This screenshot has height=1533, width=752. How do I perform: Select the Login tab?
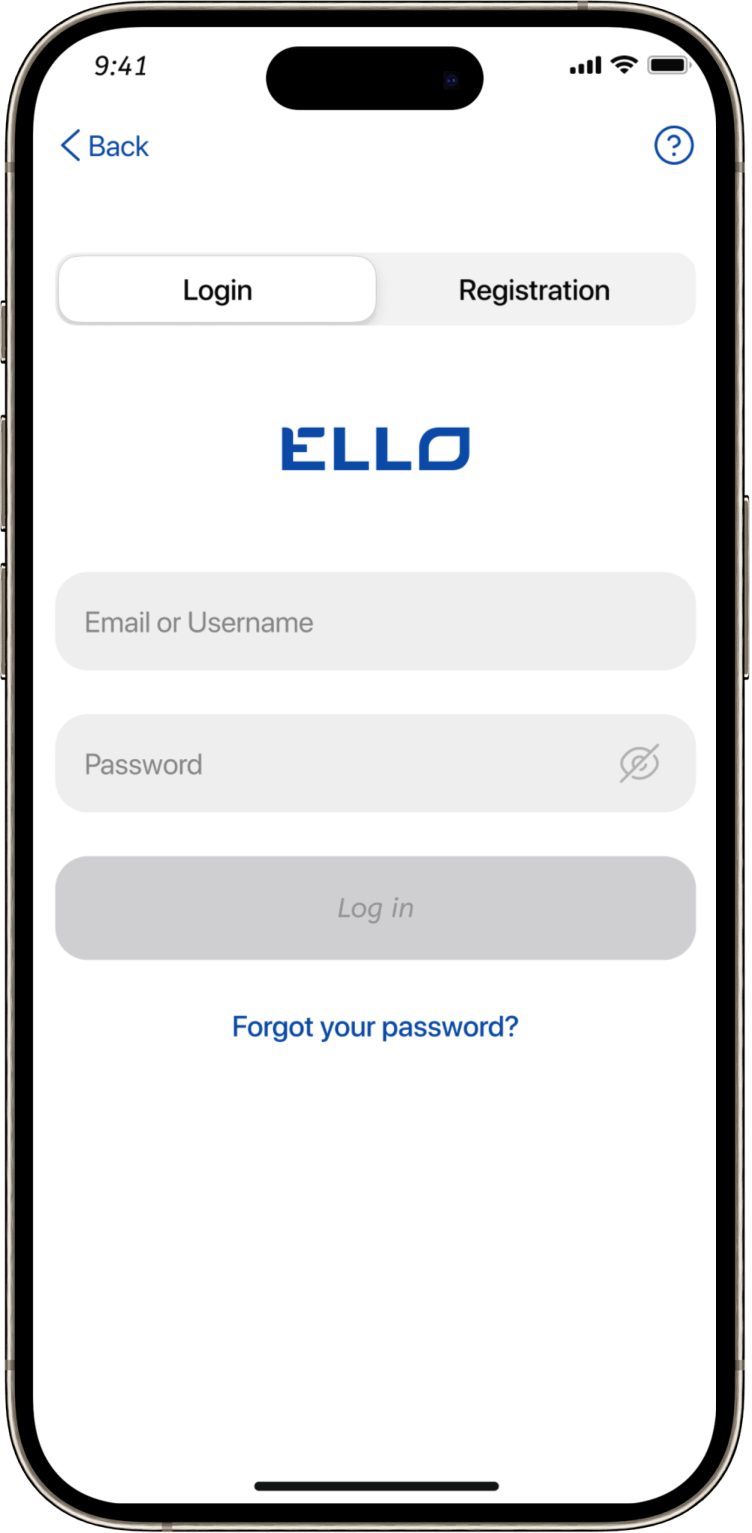coord(217,290)
